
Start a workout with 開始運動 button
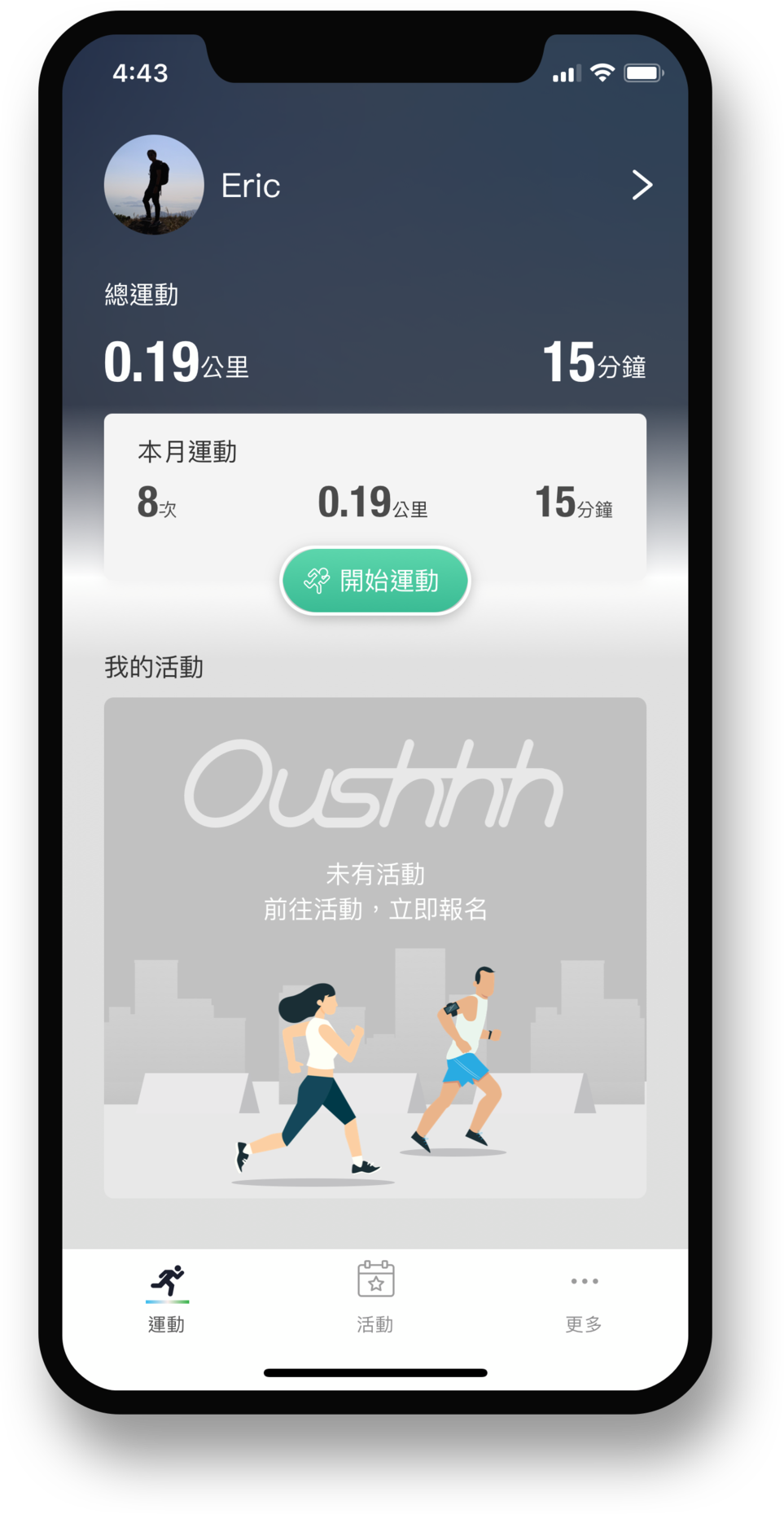click(375, 581)
